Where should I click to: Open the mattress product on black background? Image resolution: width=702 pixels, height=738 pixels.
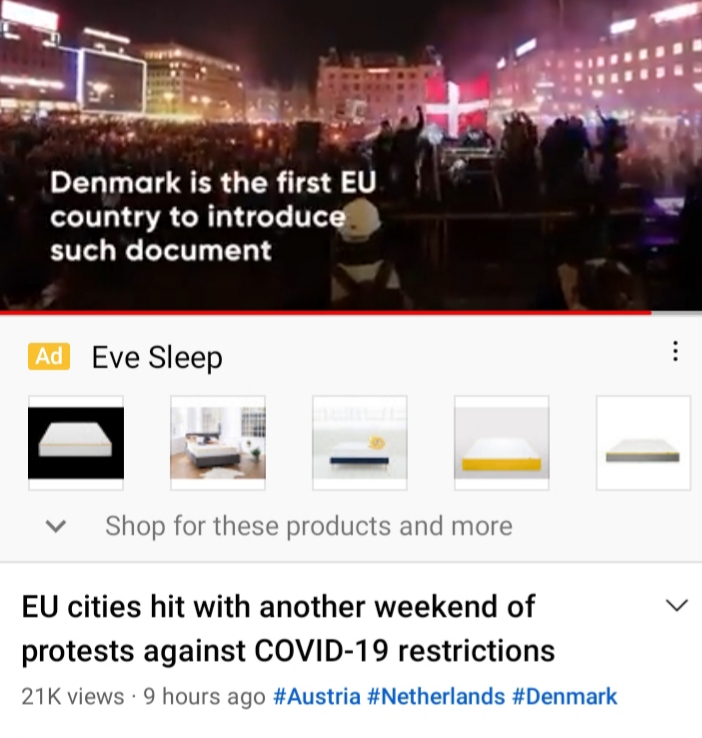pos(76,443)
